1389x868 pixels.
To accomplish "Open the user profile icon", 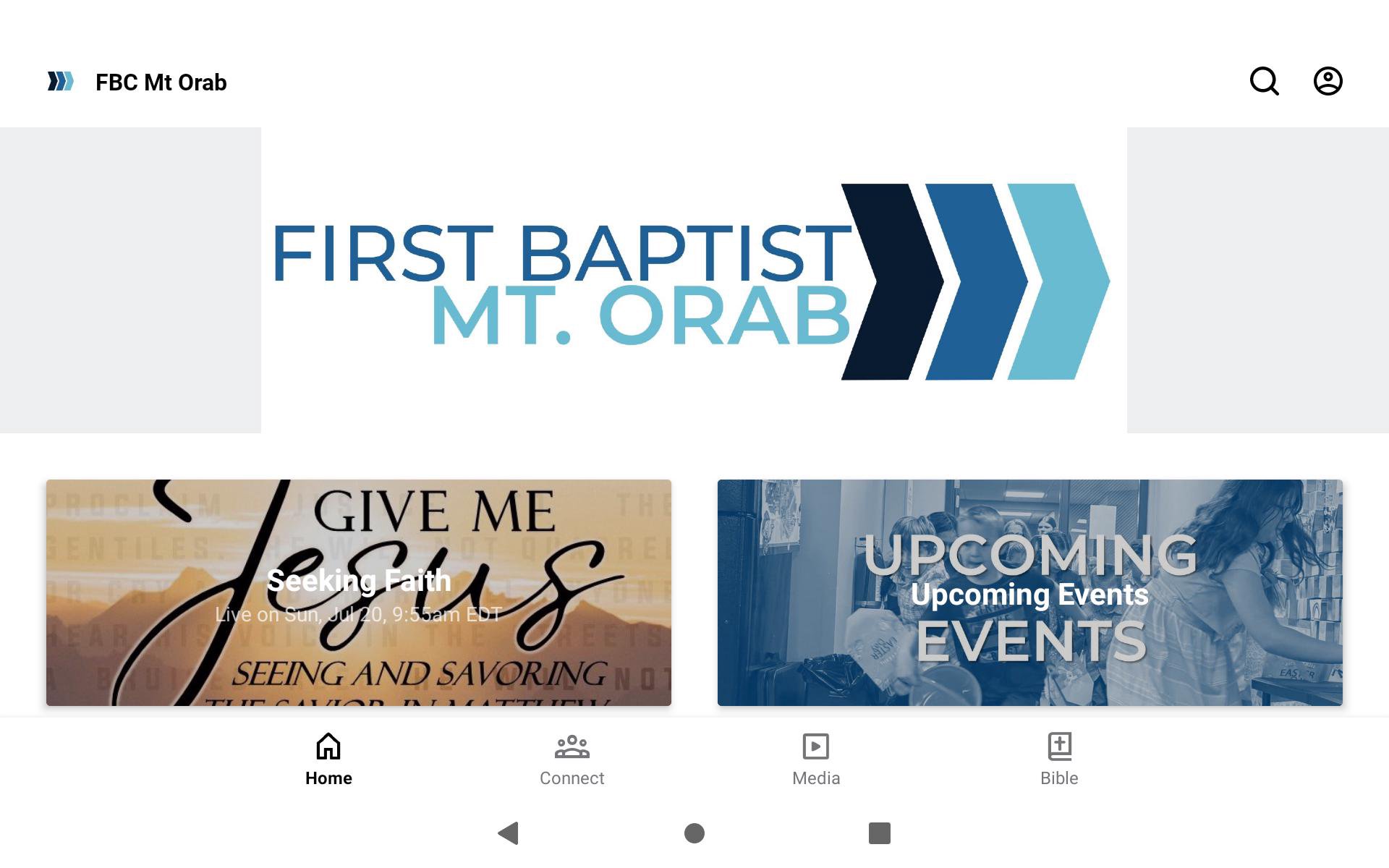I will 1328,81.
